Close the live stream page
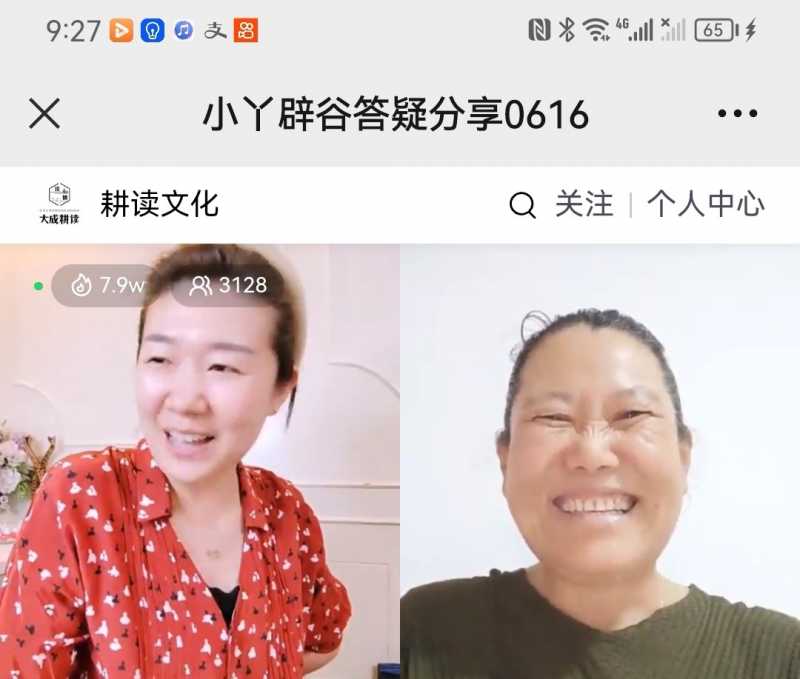The image size is (800, 679). (44, 114)
